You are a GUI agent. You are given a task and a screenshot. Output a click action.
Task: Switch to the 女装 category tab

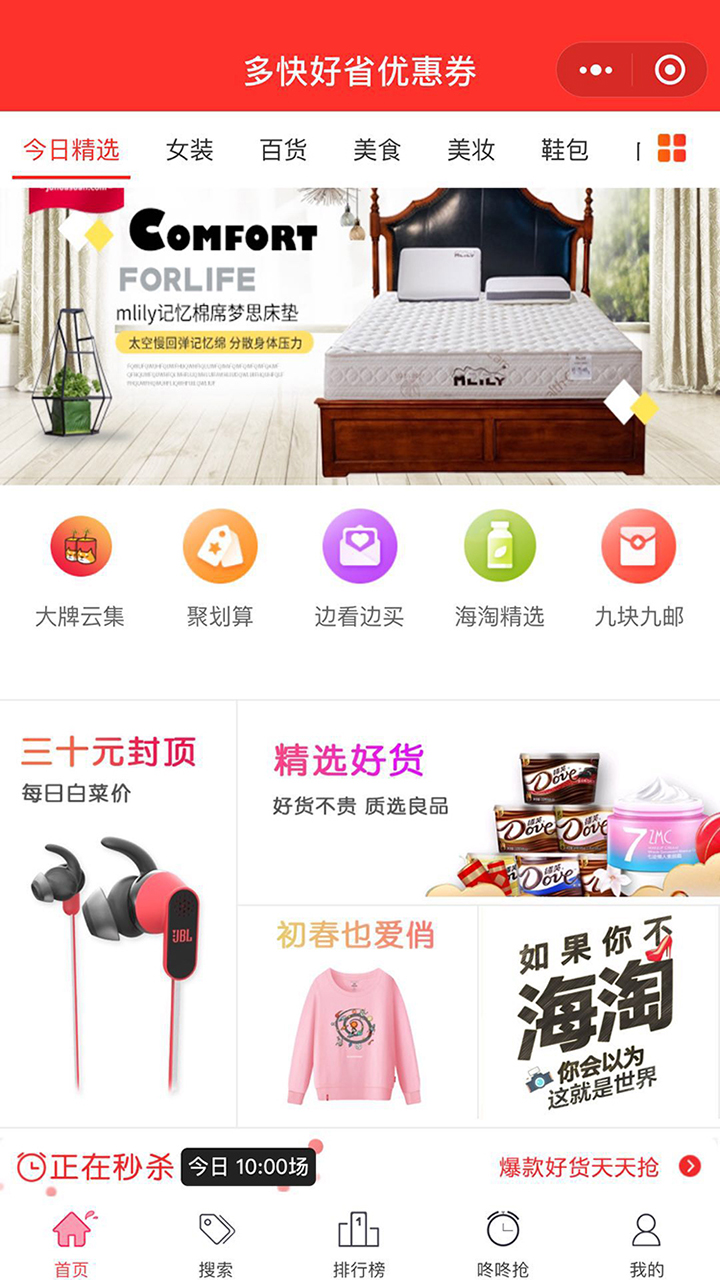point(189,150)
